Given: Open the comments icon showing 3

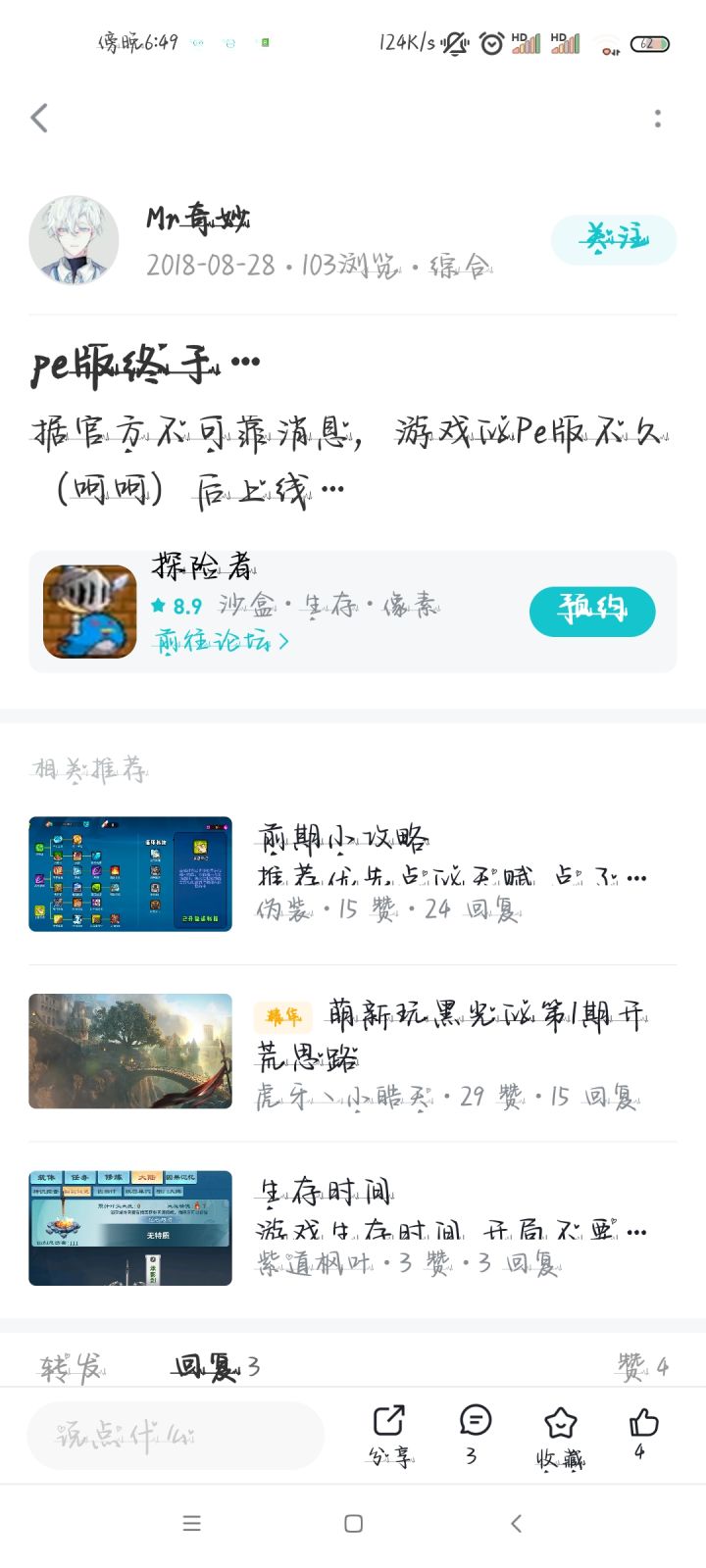Looking at the screenshot, I should 475,1436.
